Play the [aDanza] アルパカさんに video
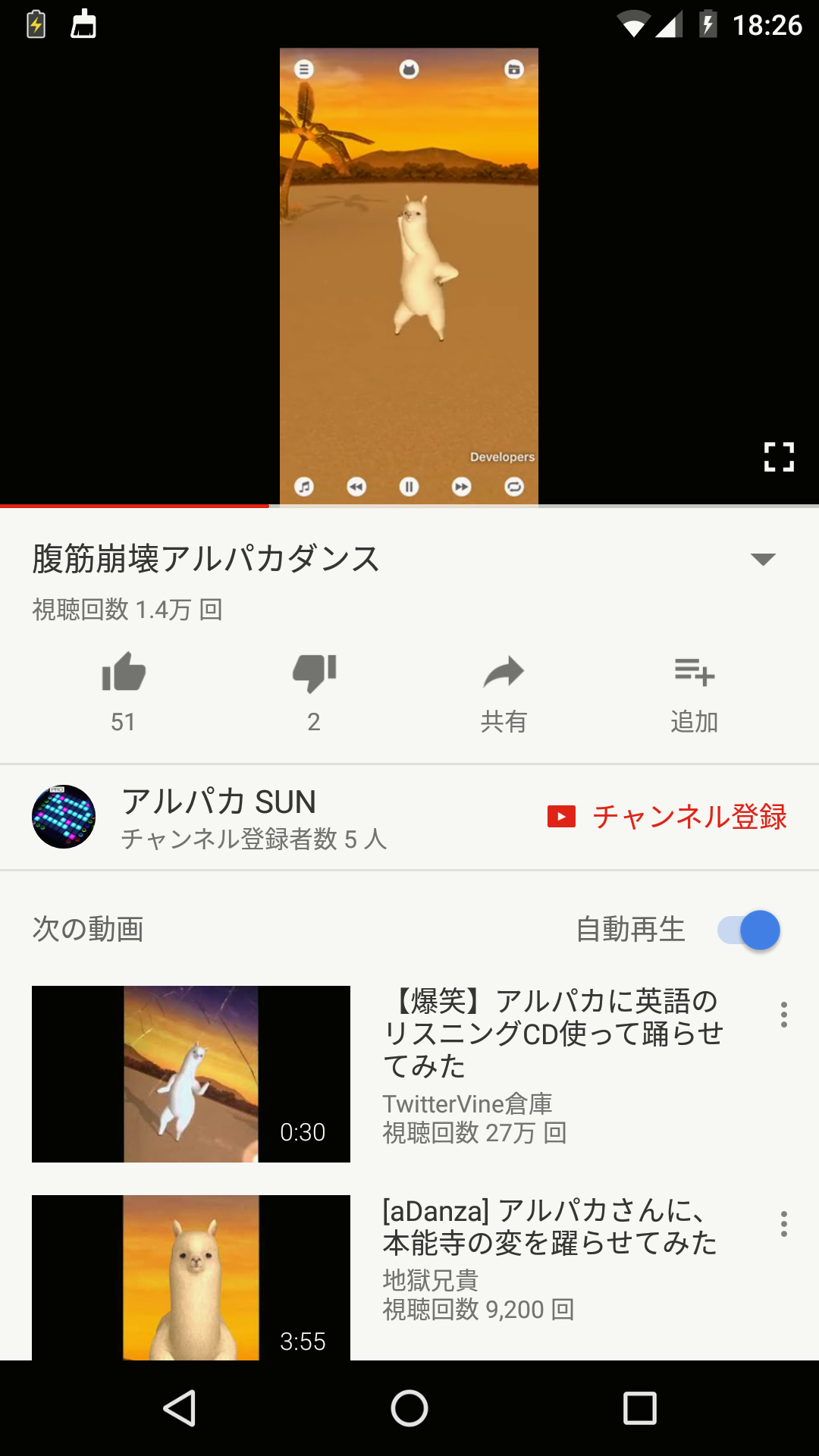819x1456 pixels. [191, 1277]
